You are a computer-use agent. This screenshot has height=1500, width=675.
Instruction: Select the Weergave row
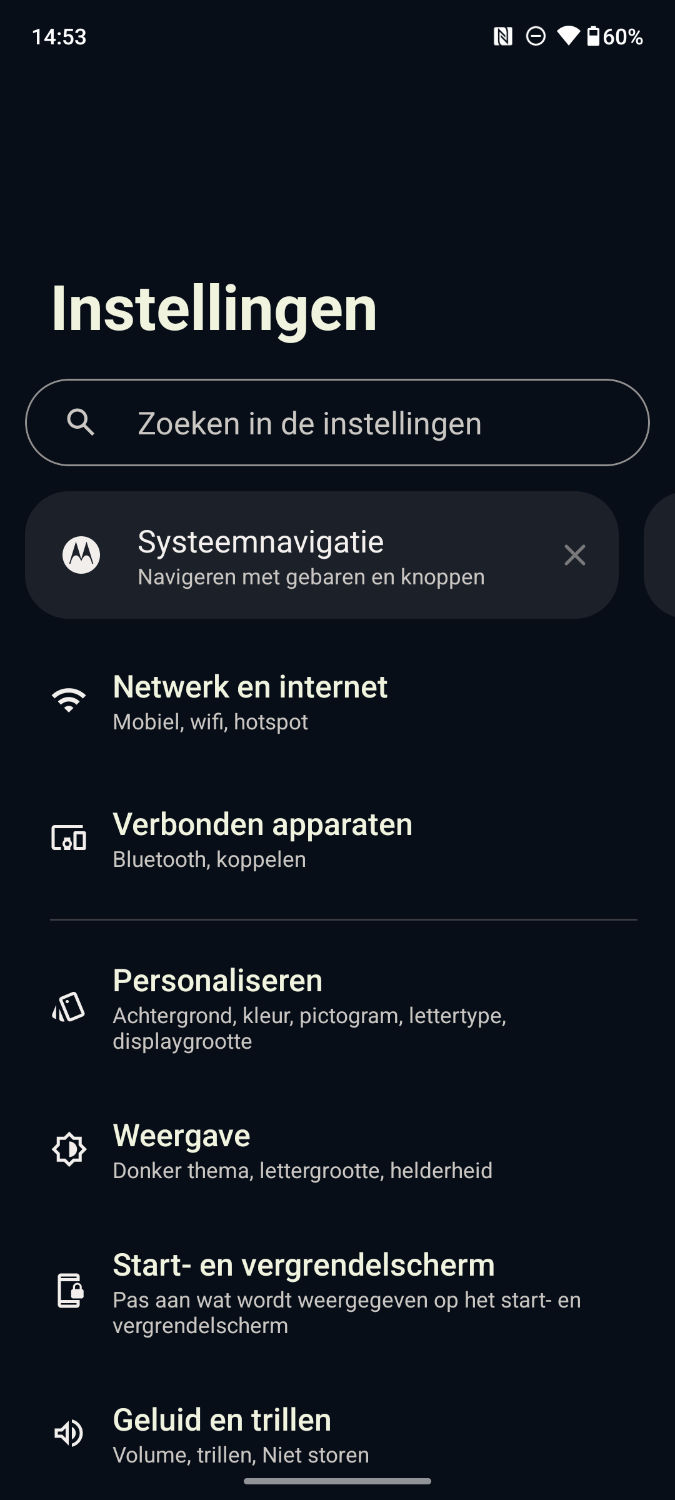(x=337, y=1152)
